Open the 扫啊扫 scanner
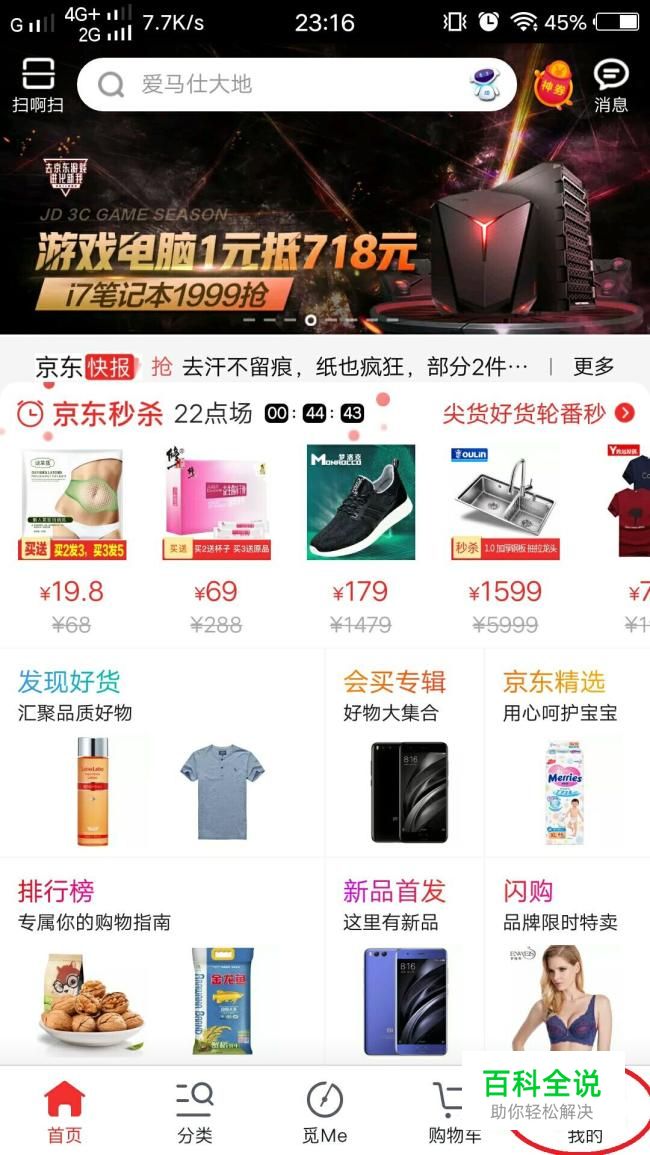 tap(38, 85)
